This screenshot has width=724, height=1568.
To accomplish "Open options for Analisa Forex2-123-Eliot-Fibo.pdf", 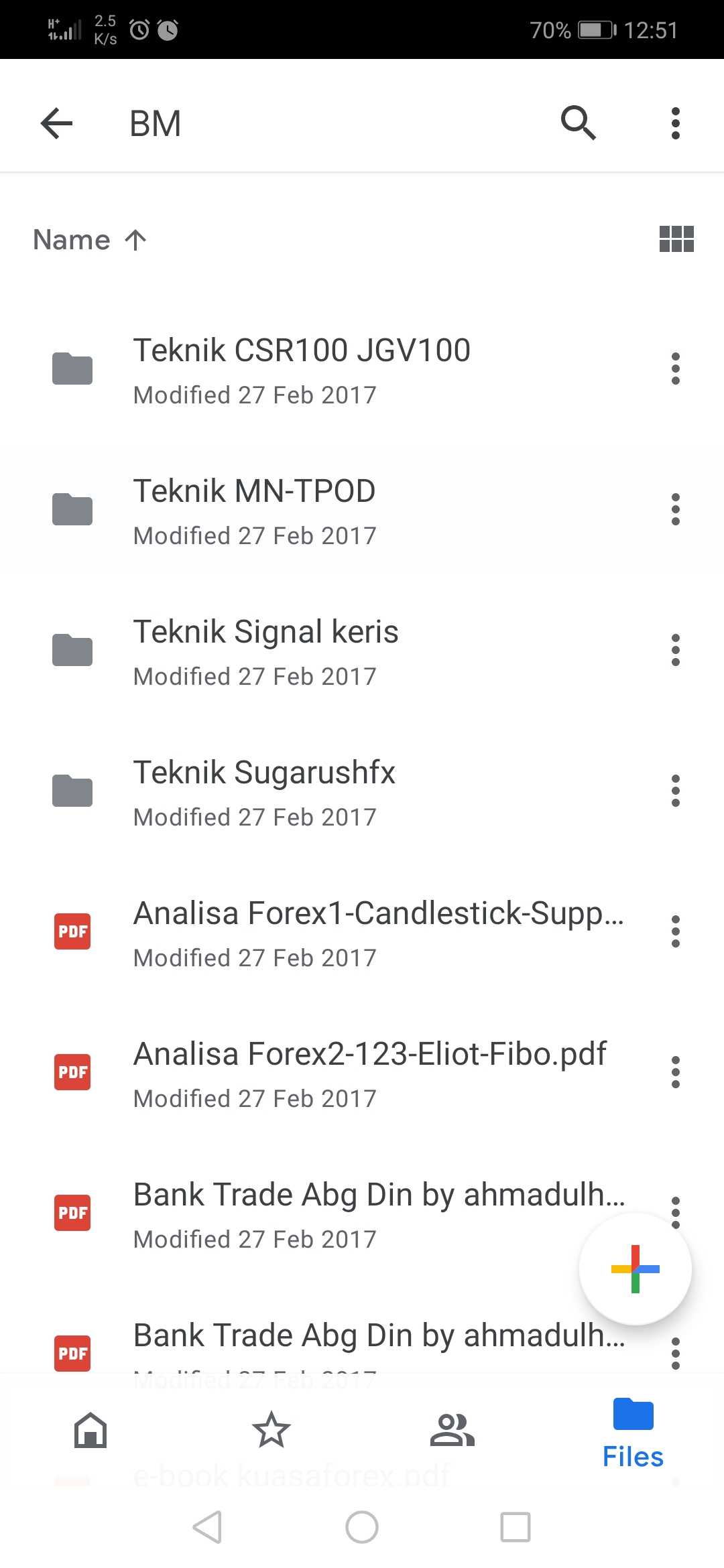I will tap(675, 1072).
